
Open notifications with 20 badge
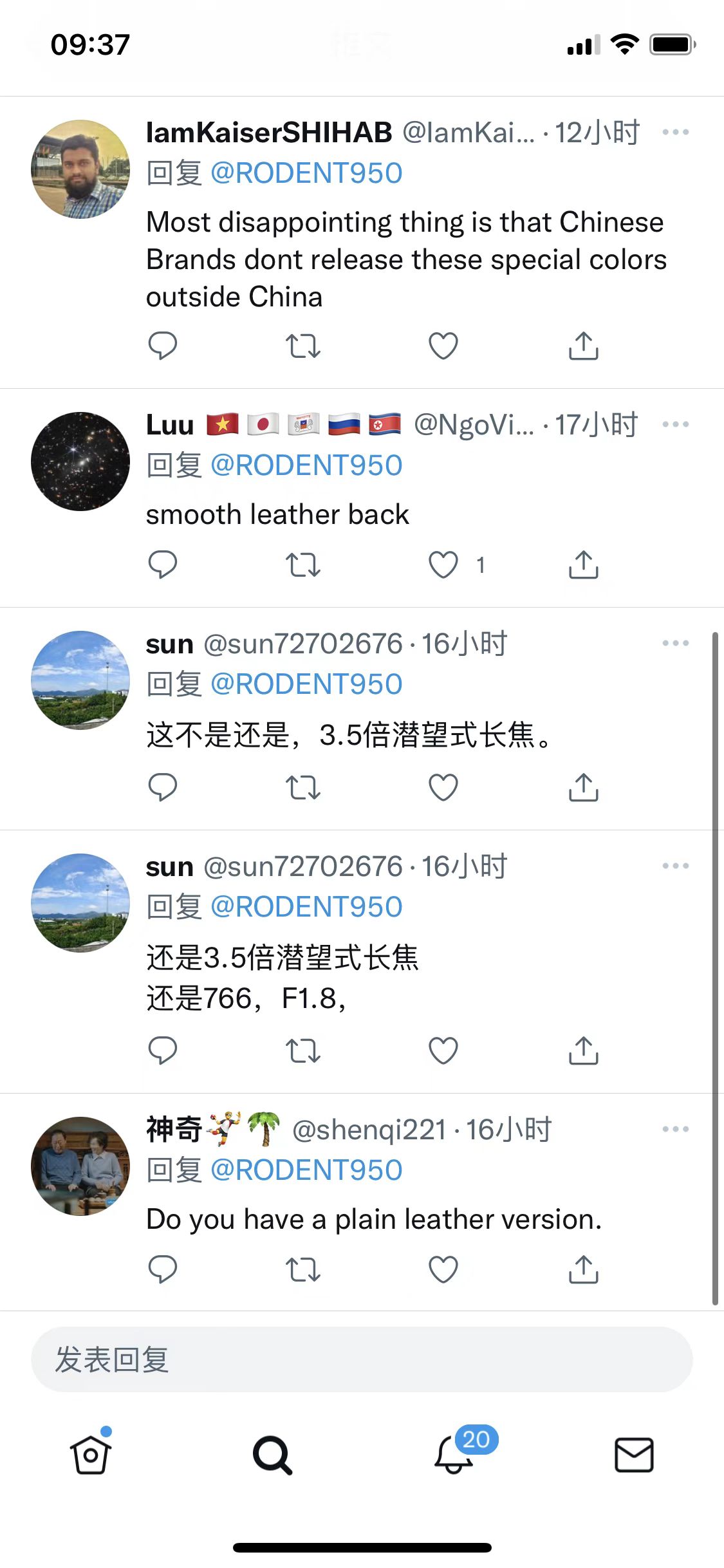454,1455
